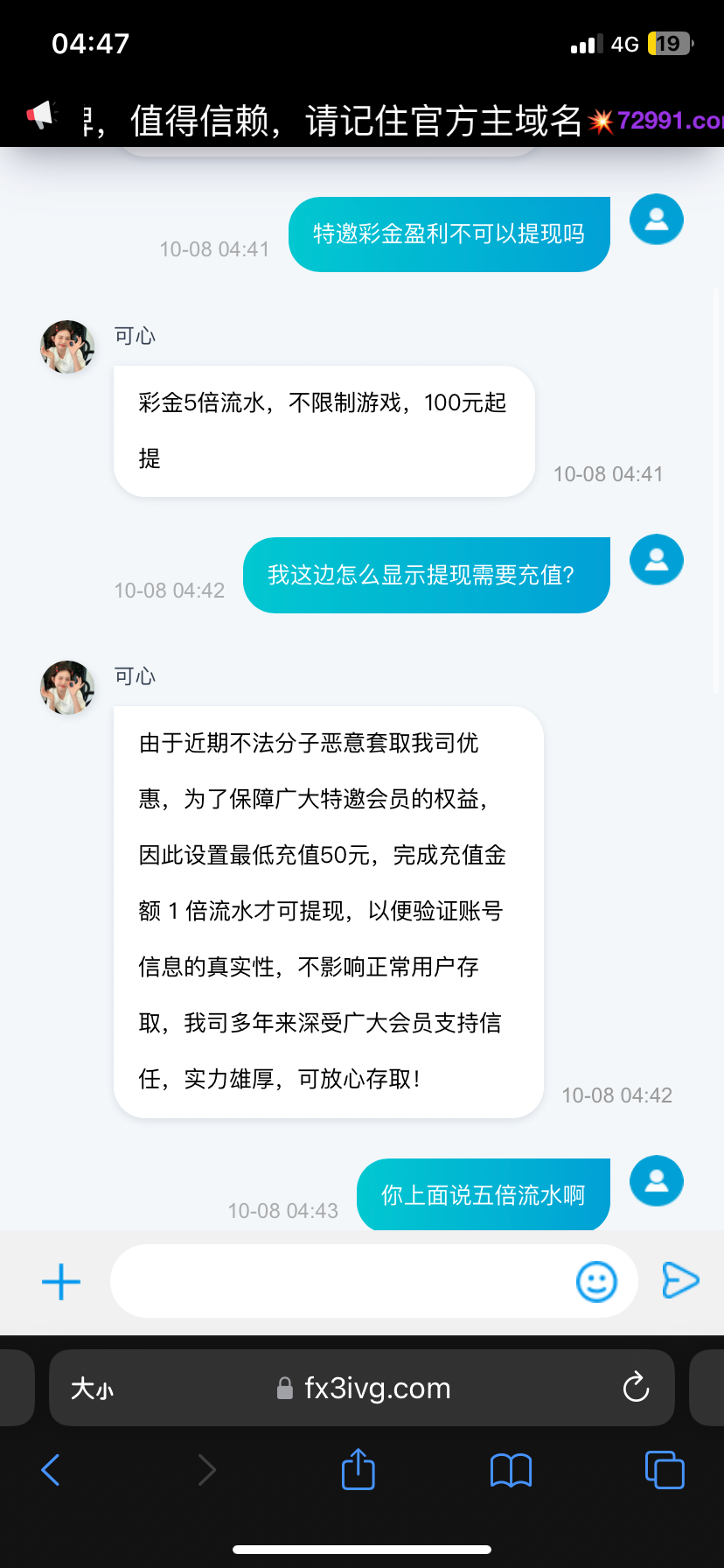Open the emoji picker smiley
724x1568 pixels.
[x=596, y=1282]
